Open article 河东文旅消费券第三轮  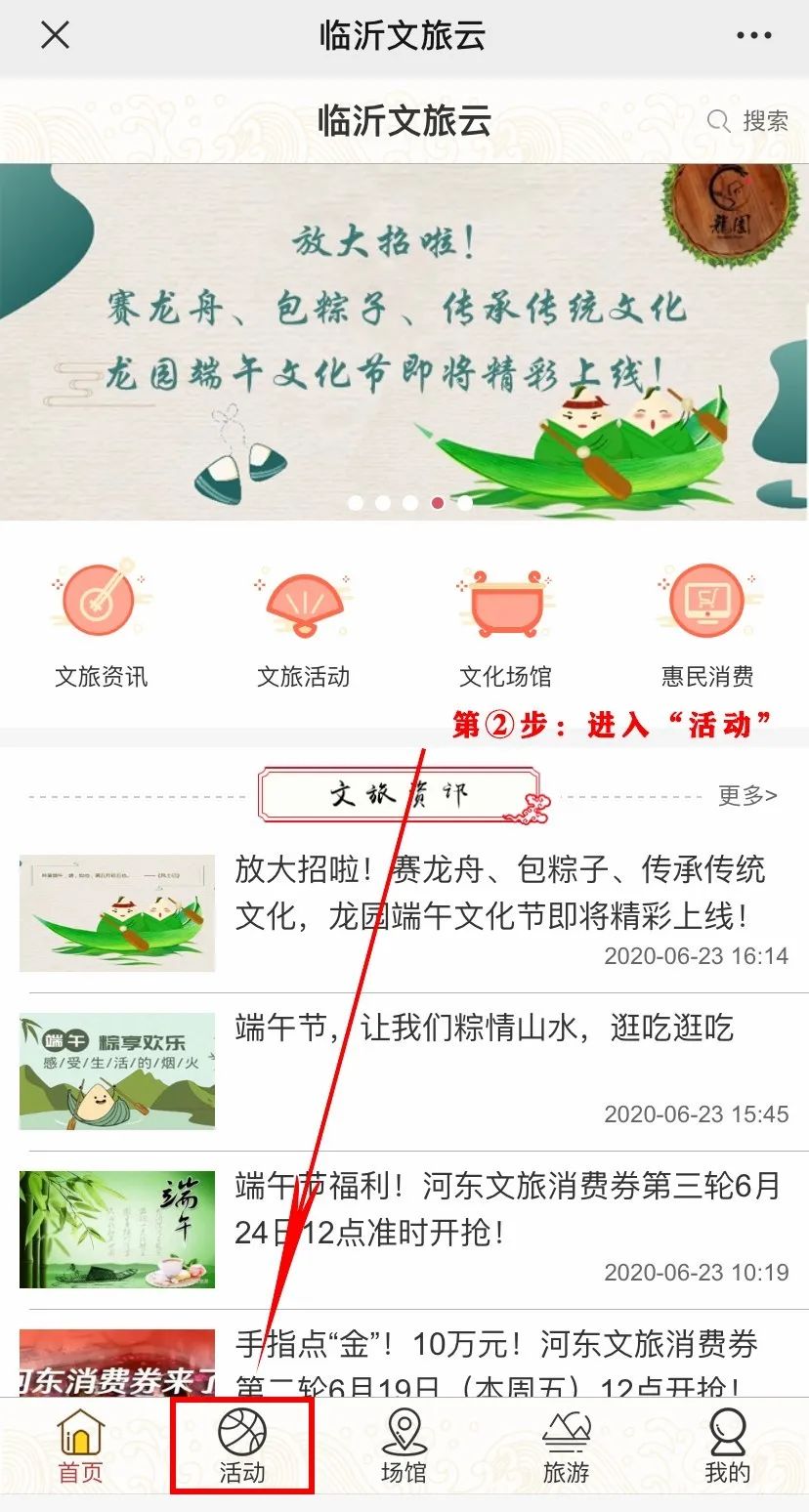tap(404, 1229)
